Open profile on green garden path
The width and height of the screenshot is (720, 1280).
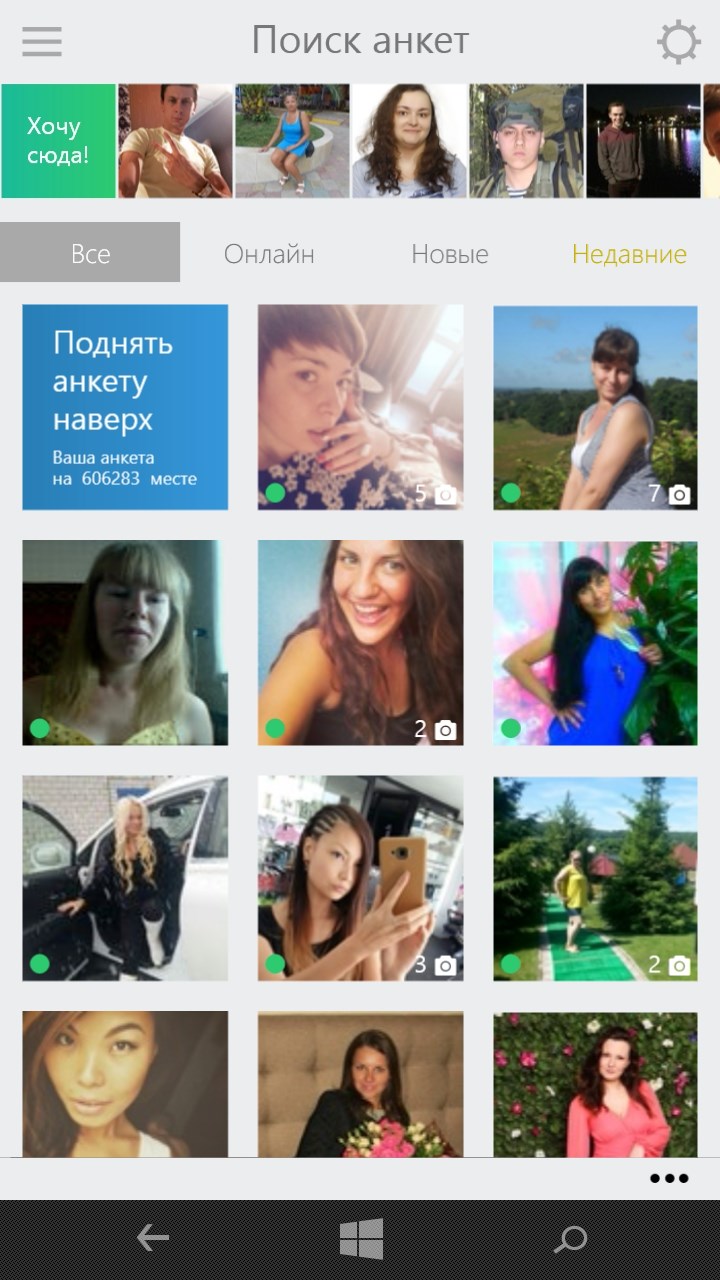tap(595, 878)
